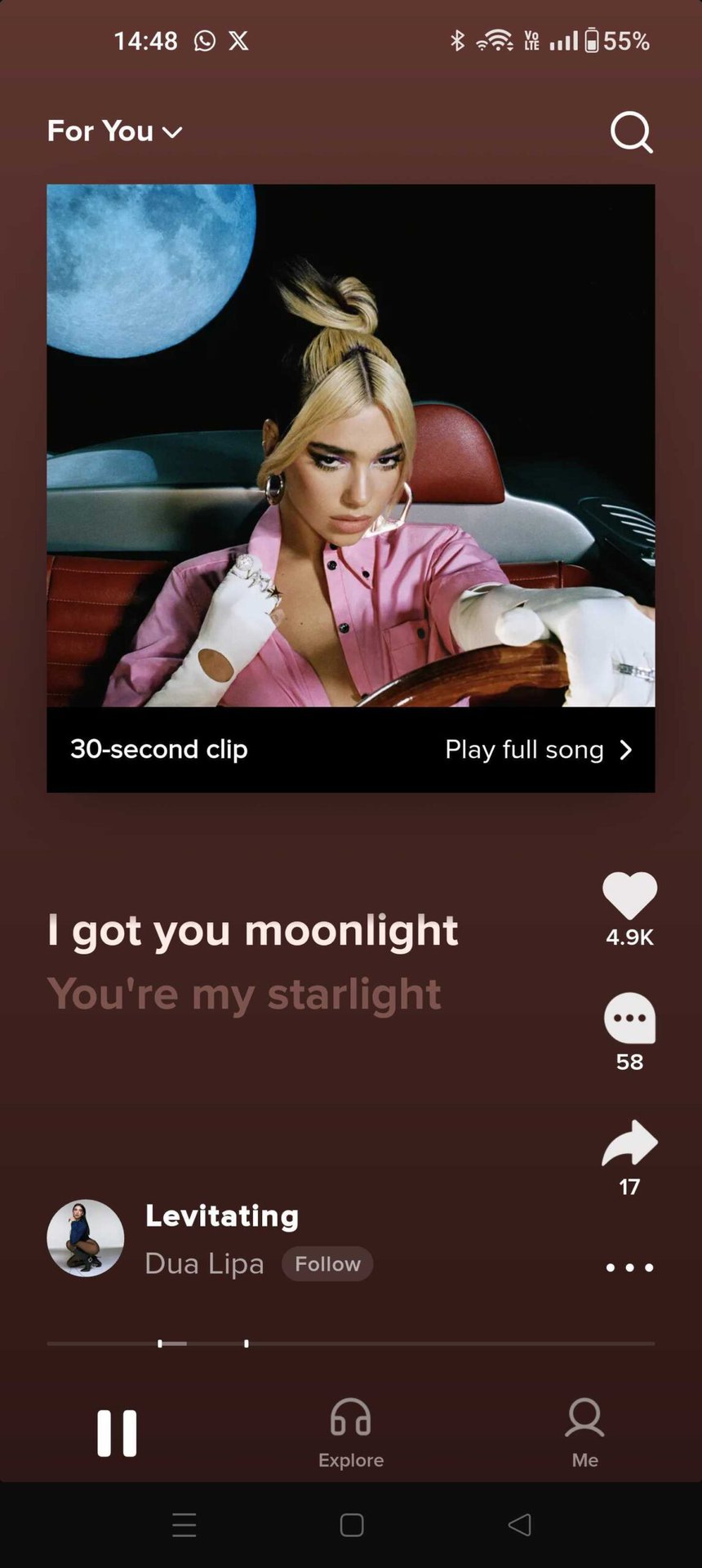Tap the system home button
The image size is (702, 1568).
pos(352,1525)
